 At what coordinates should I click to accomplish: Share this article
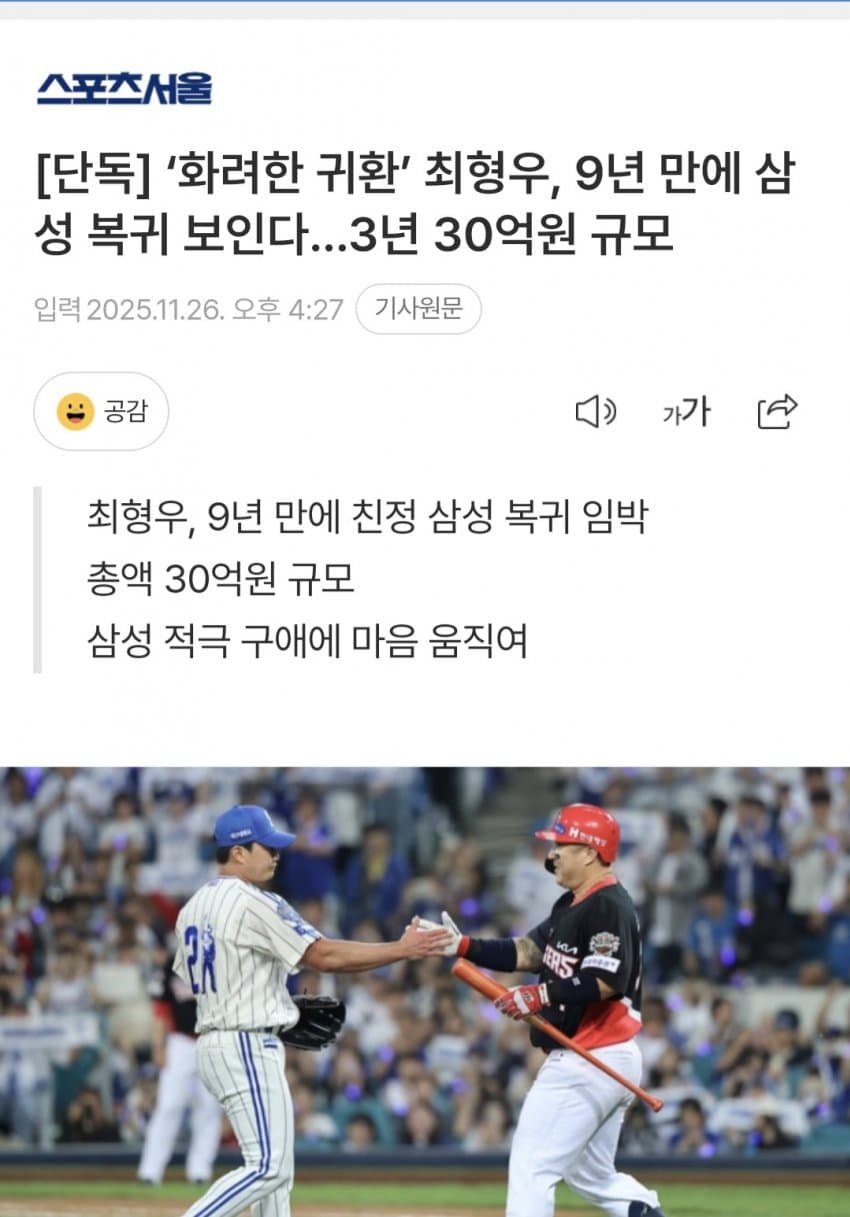tap(777, 411)
